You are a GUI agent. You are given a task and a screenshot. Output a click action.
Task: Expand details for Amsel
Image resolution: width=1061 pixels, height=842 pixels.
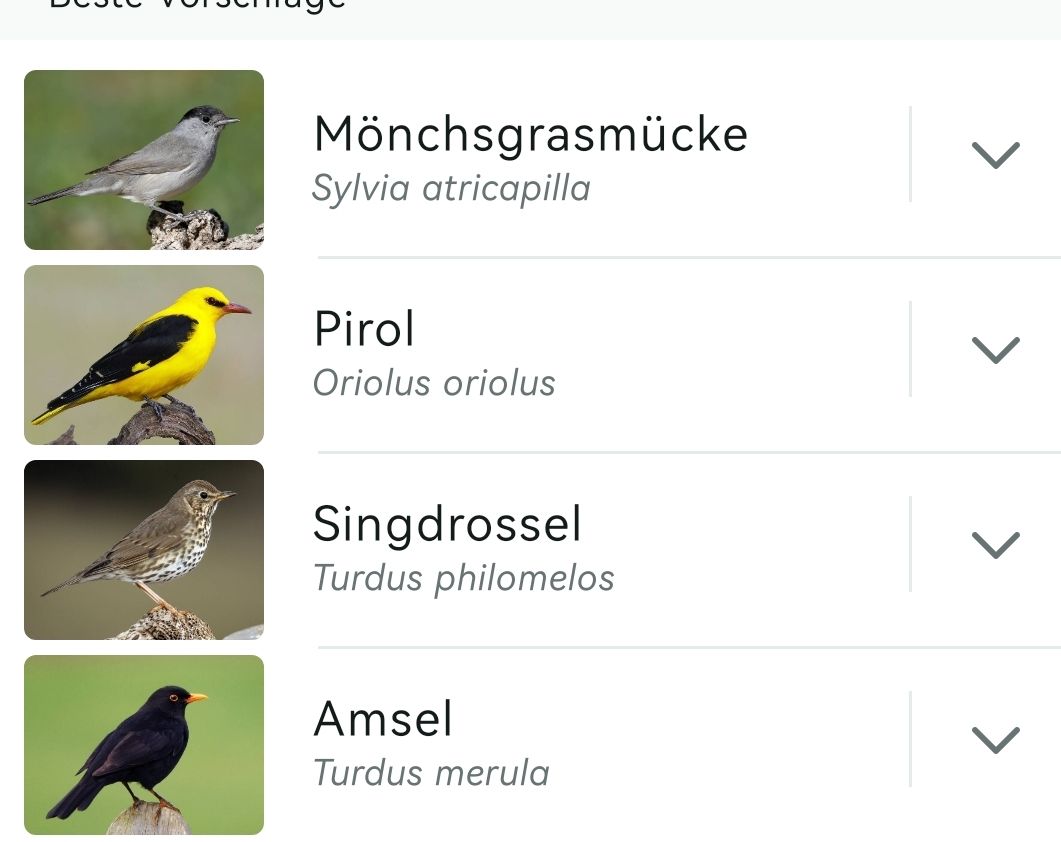pyautogui.click(x=995, y=740)
